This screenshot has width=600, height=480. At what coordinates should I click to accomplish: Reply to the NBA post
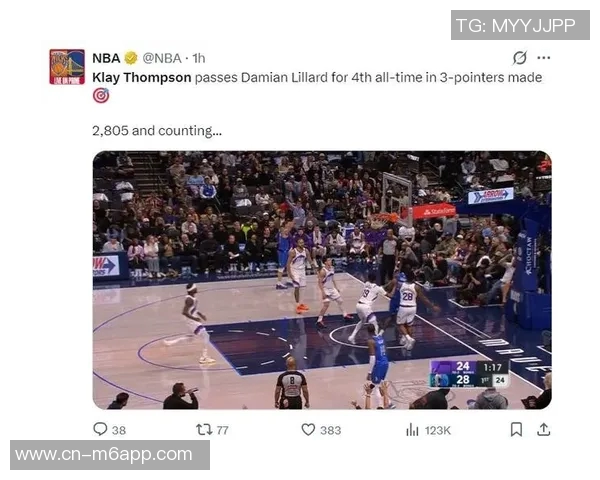coord(100,429)
